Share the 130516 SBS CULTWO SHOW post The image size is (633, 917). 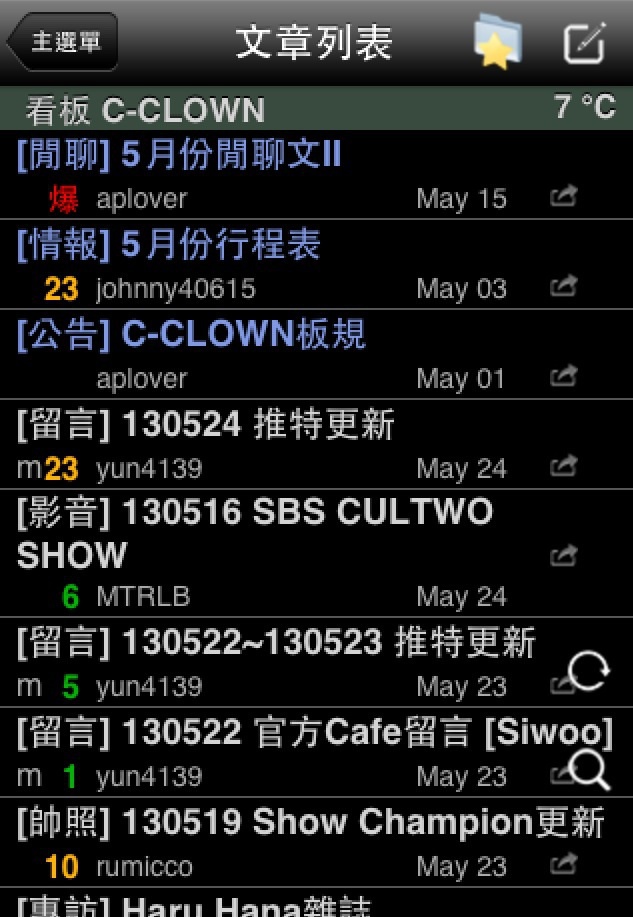coord(564,555)
